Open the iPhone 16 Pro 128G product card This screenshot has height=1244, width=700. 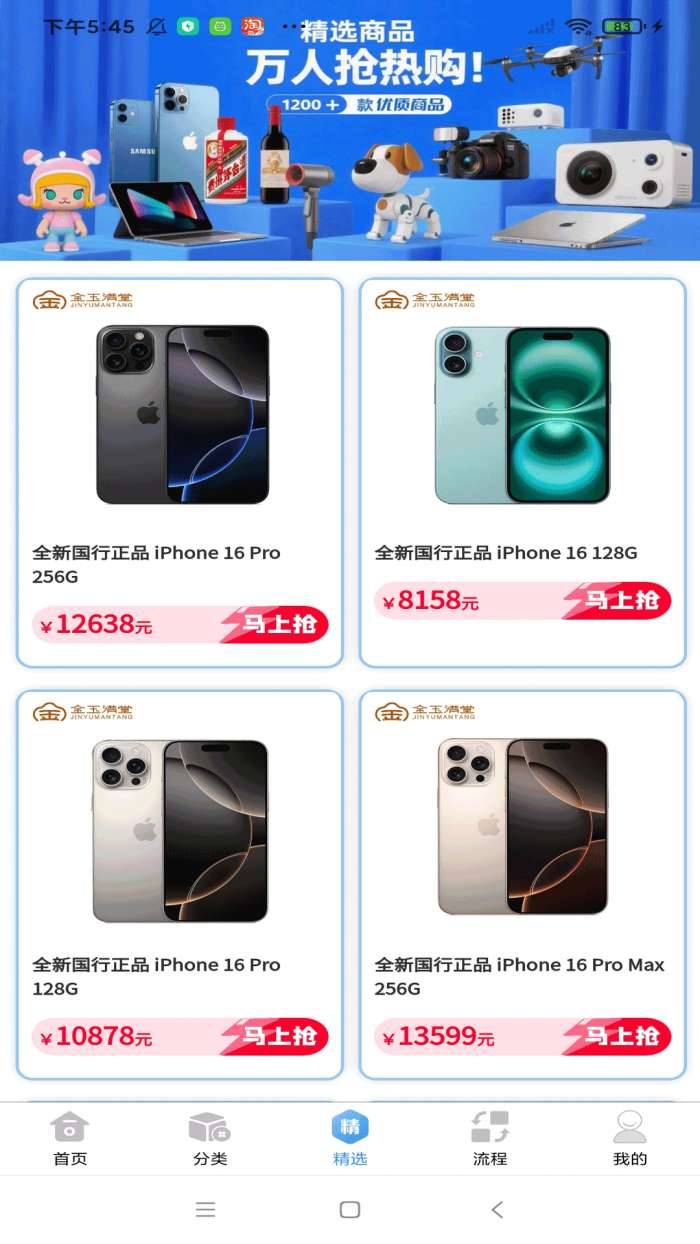point(180,840)
